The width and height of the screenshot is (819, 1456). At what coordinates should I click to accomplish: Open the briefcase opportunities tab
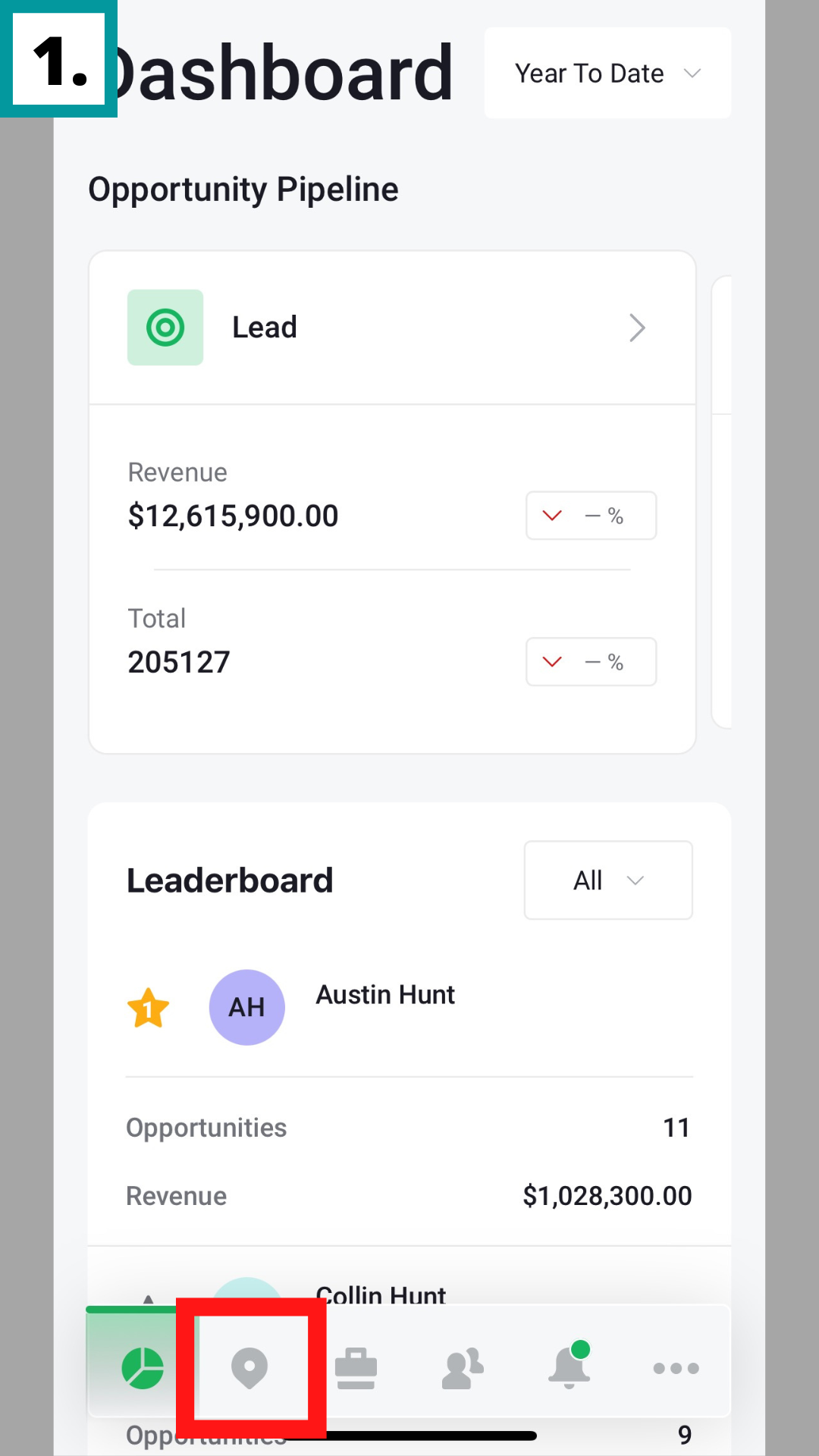[x=356, y=1368]
